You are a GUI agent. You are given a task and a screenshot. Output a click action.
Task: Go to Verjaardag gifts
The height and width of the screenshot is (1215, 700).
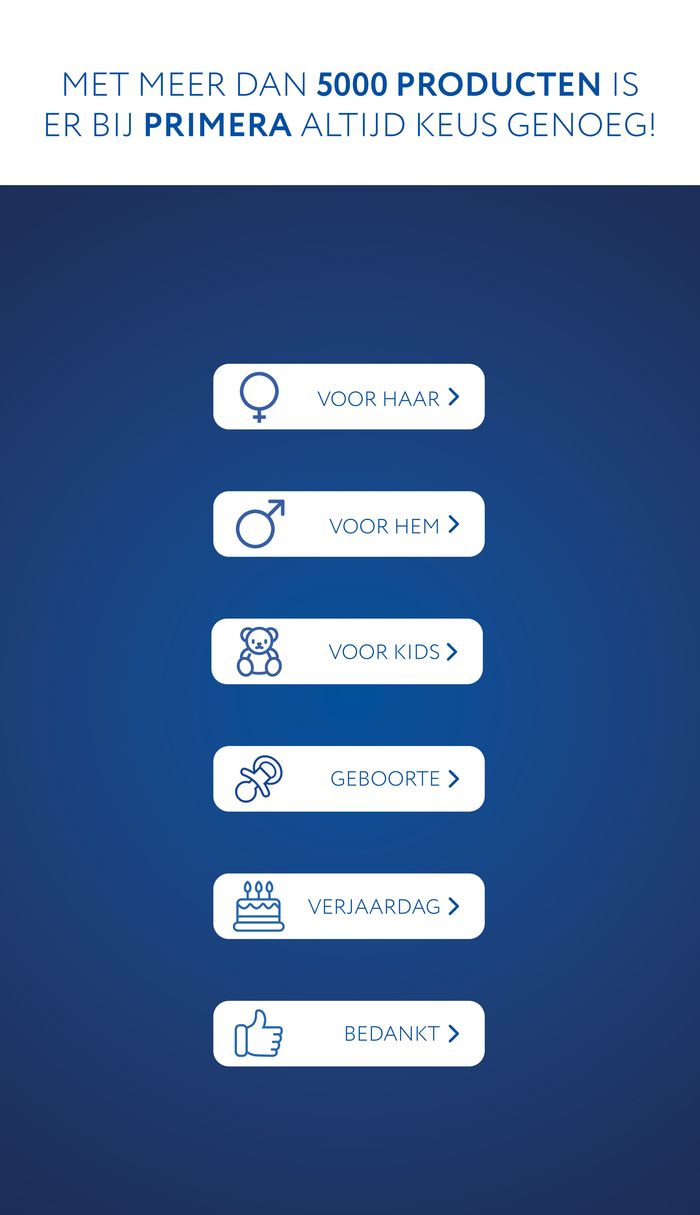(348, 906)
